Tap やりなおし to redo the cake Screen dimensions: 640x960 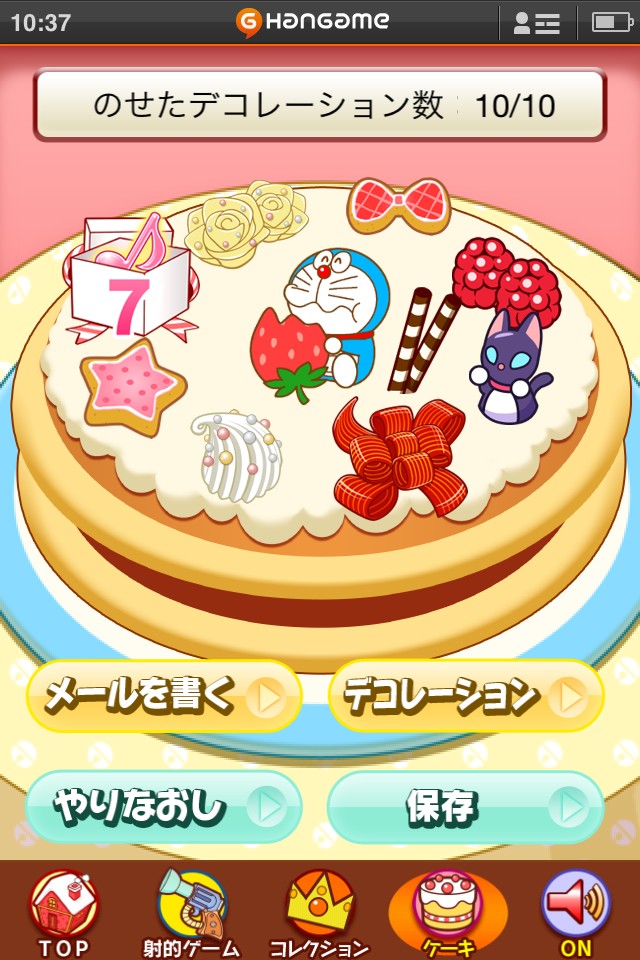click(164, 806)
